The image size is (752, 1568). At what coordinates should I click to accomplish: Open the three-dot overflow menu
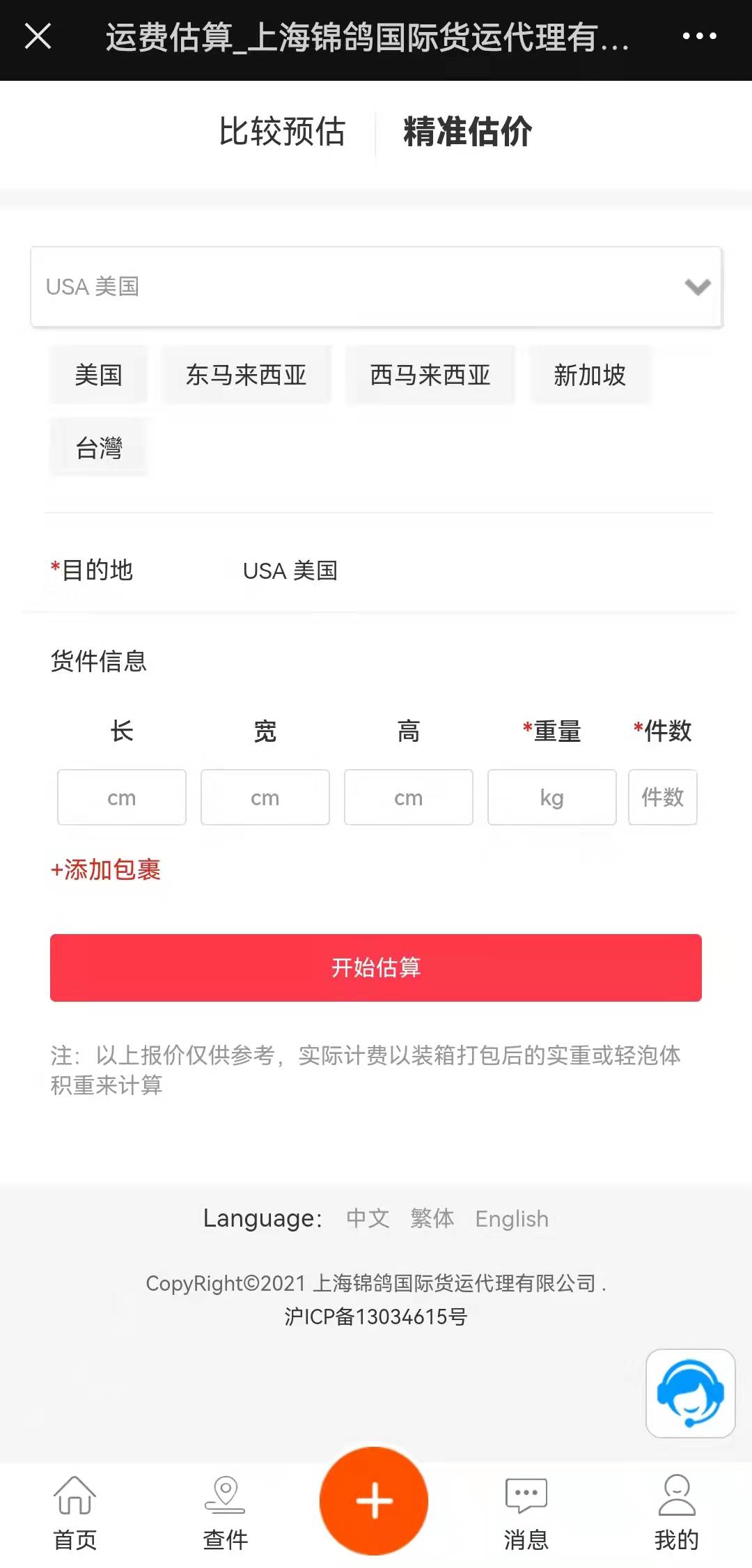tap(699, 36)
